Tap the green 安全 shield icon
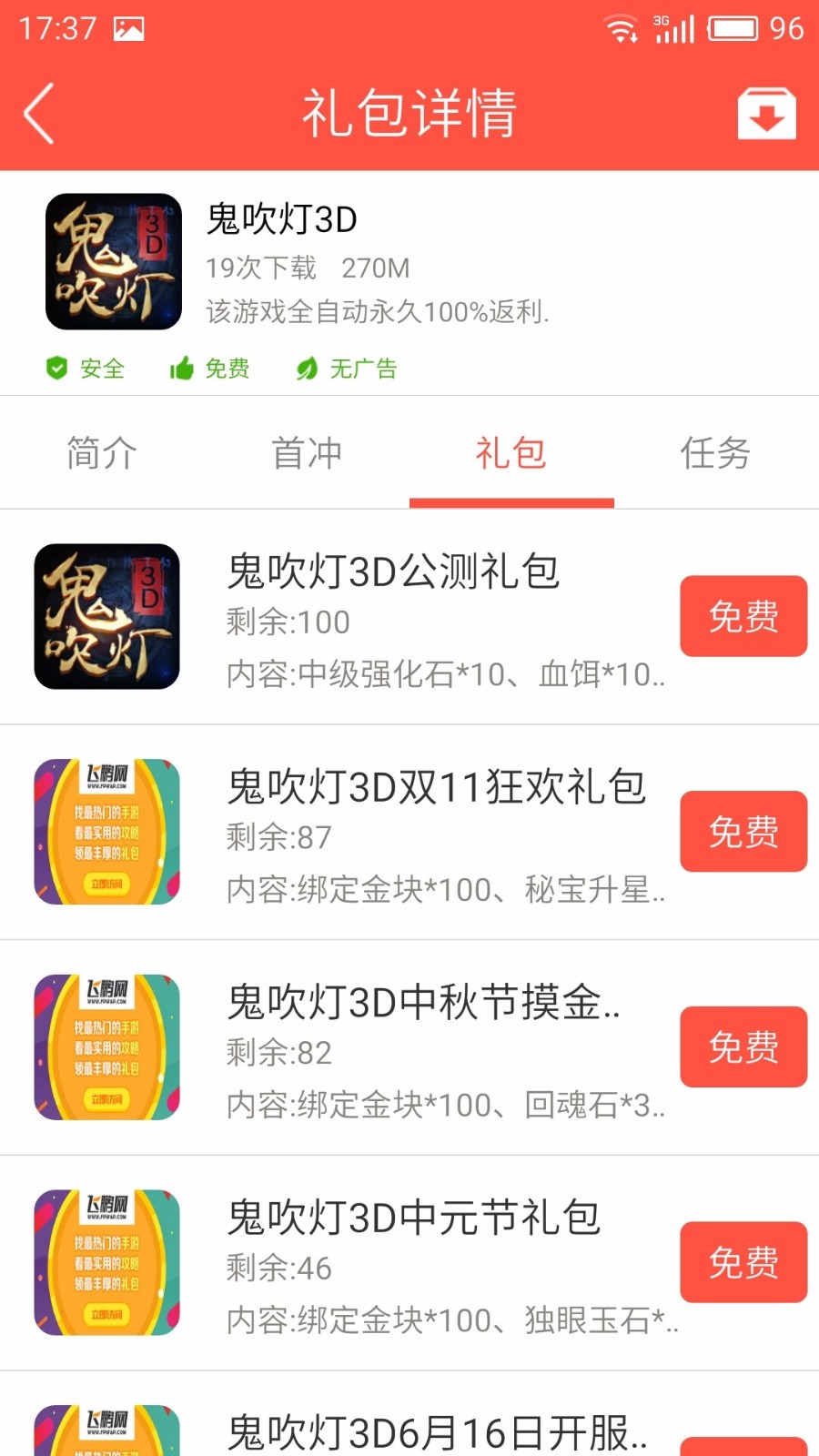Image resolution: width=819 pixels, height=1456 pixels. point(58,368)
